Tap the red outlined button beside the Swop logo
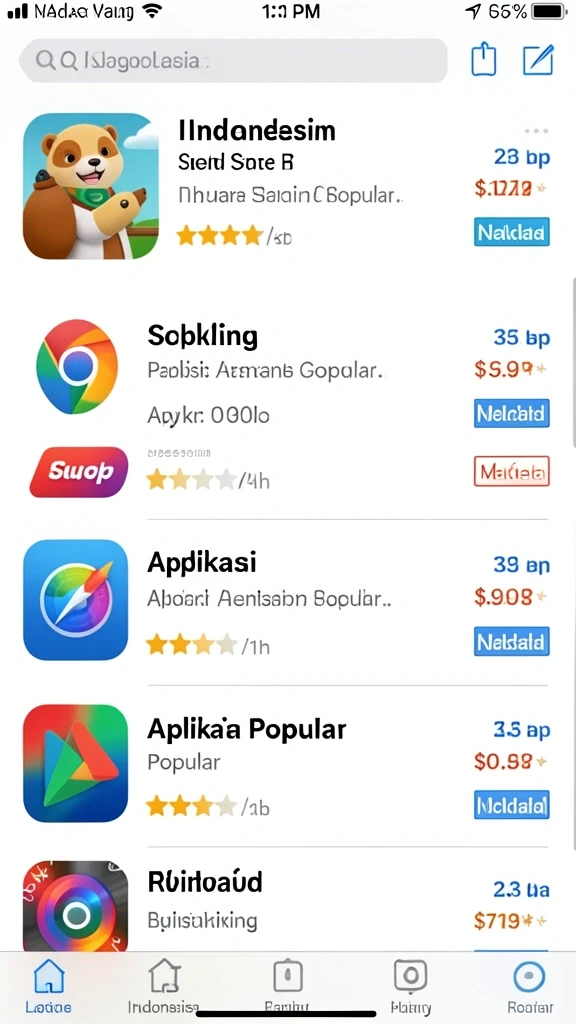This screenshot has height=1024, width=576. tap(512, 472)
